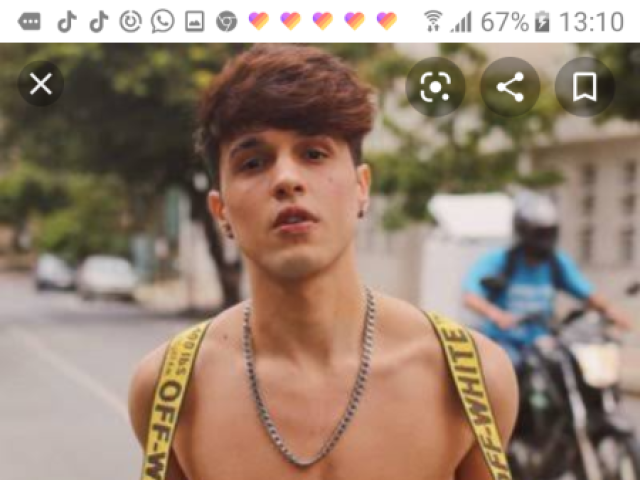Share this image
The height and width of the screenshot is (480, 640).
pos(510,87)
